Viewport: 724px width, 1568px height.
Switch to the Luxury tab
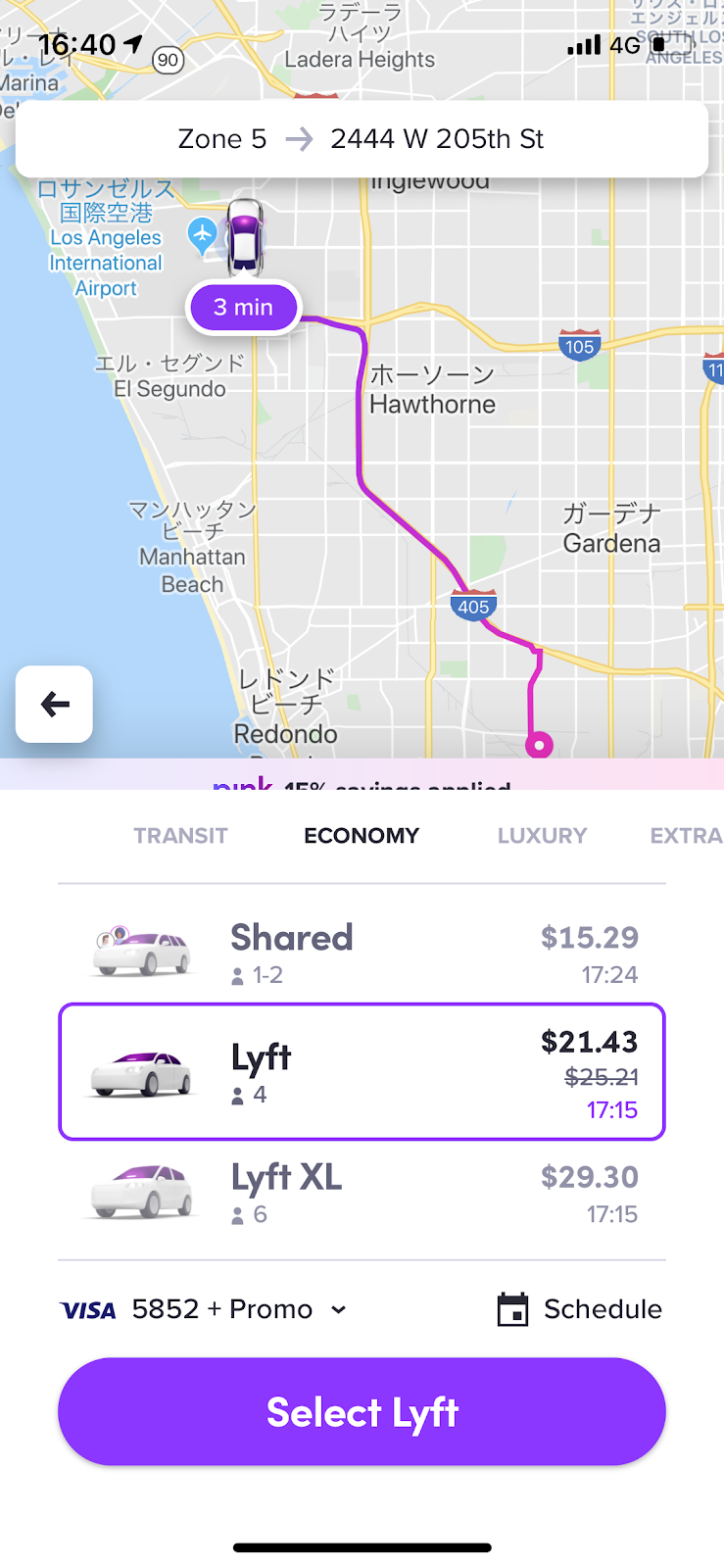pos(542,836)
